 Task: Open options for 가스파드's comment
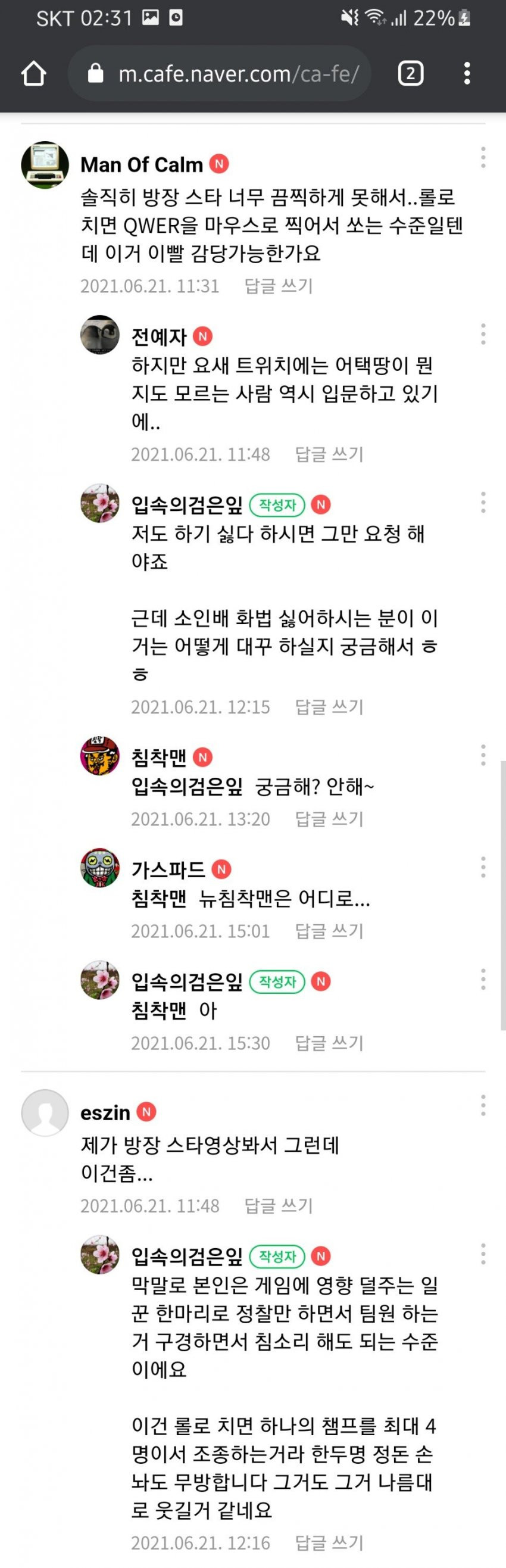[483, 868]
